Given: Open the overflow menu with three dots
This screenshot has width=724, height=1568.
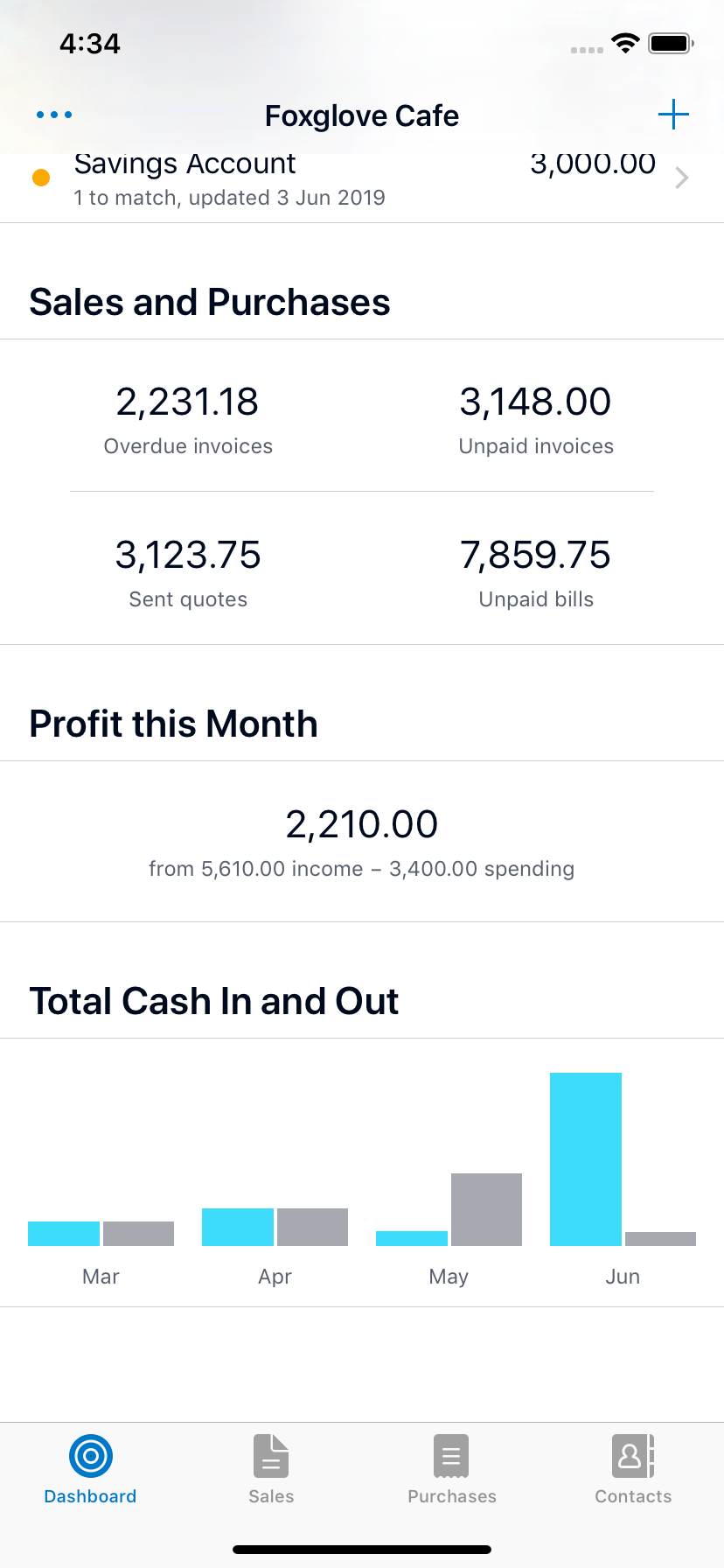Looking at the screenshot, I should click(54, 114).
